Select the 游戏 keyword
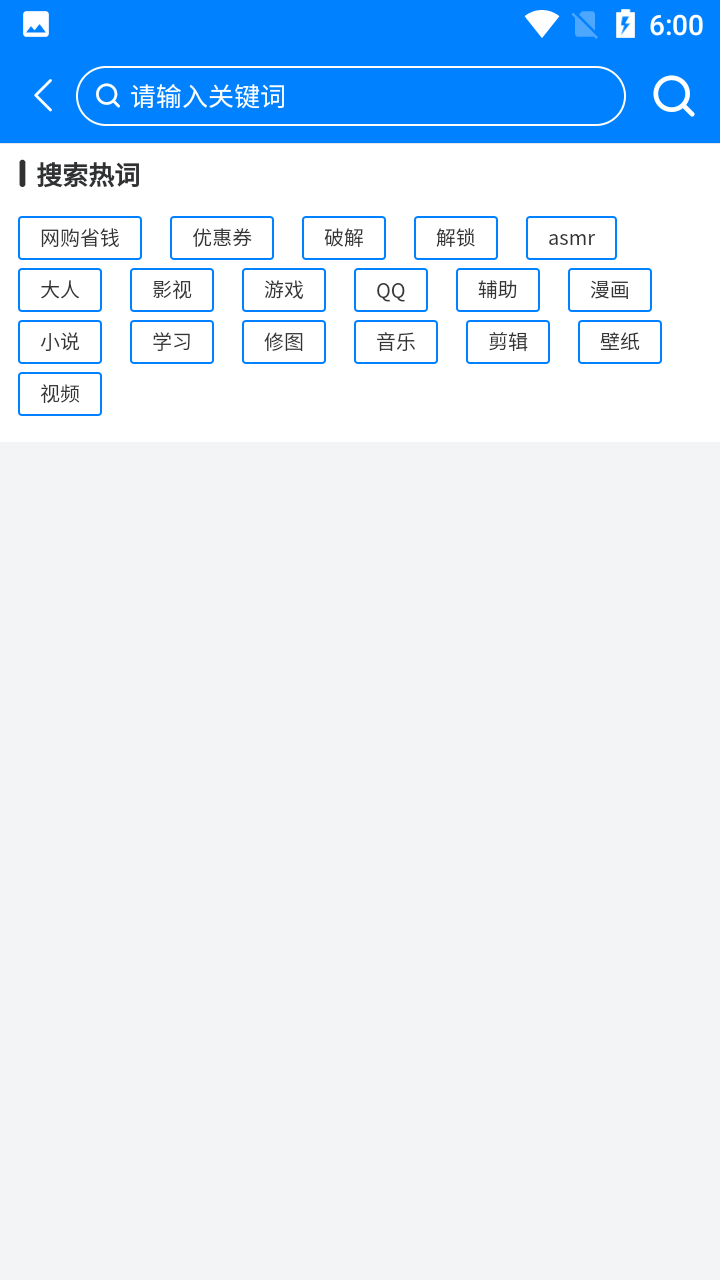The height and width of the screenshot is (1280, 720). (x=284, y=290)
